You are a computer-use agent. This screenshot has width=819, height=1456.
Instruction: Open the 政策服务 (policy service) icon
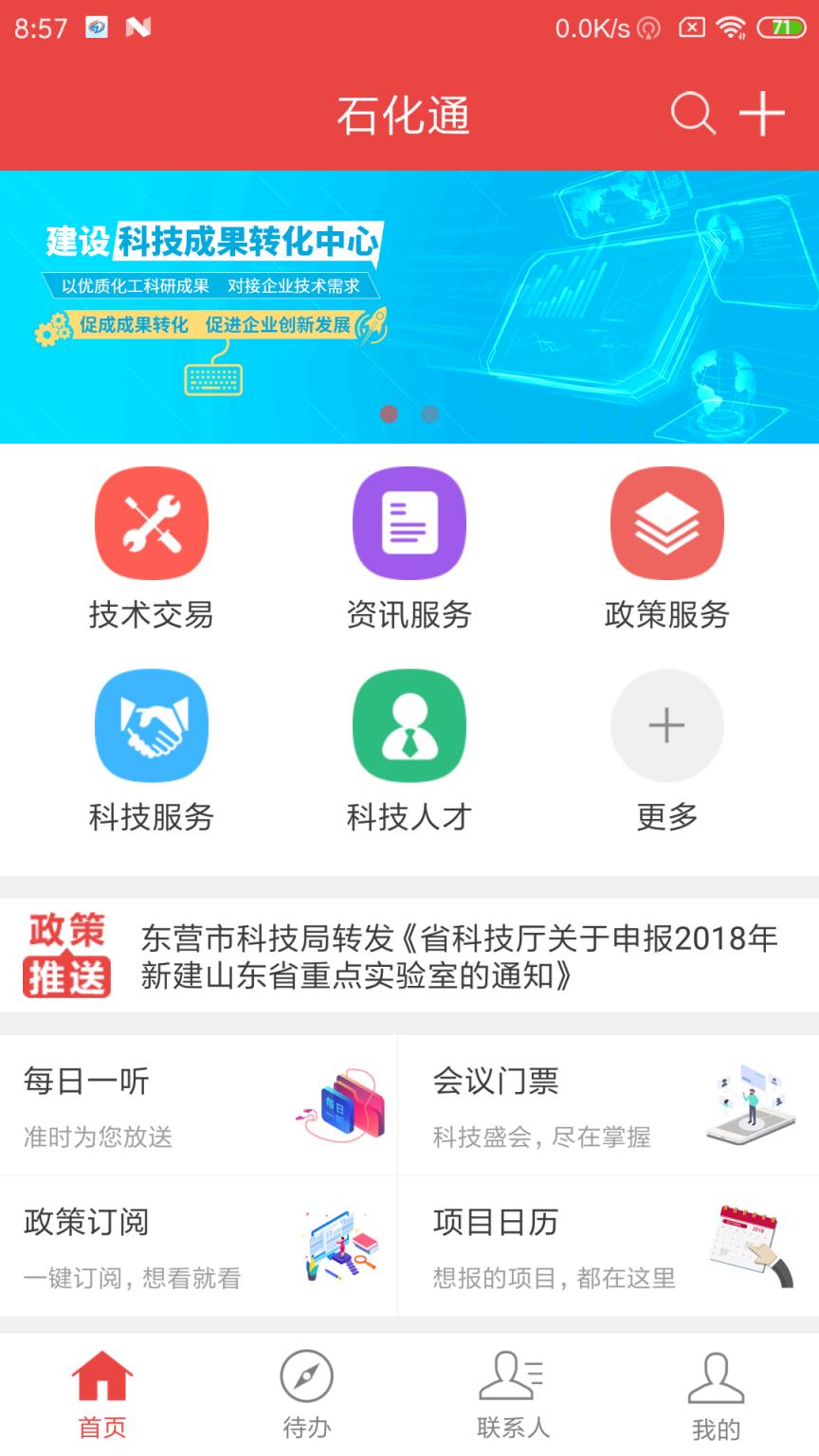click(x=666, y=523)
